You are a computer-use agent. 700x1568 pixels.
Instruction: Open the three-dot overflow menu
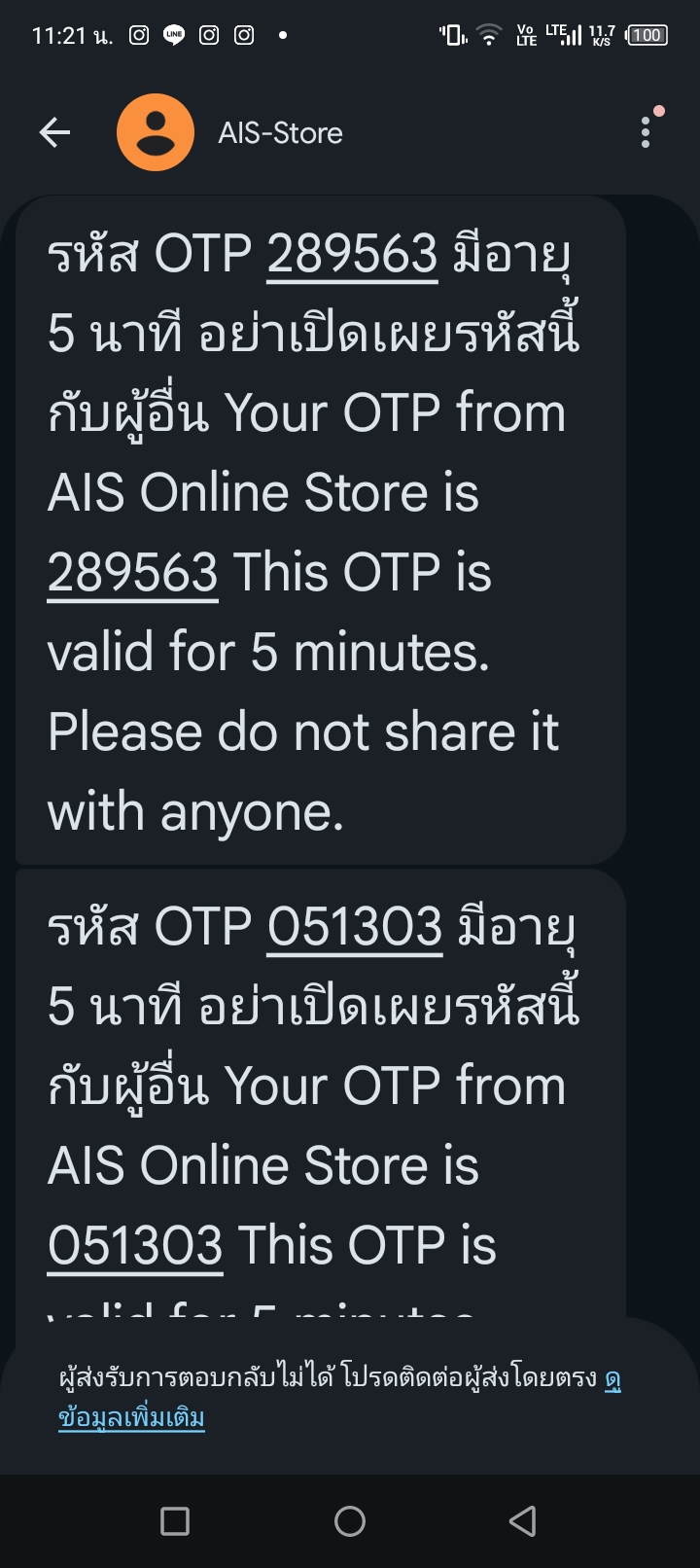[646, 132]
